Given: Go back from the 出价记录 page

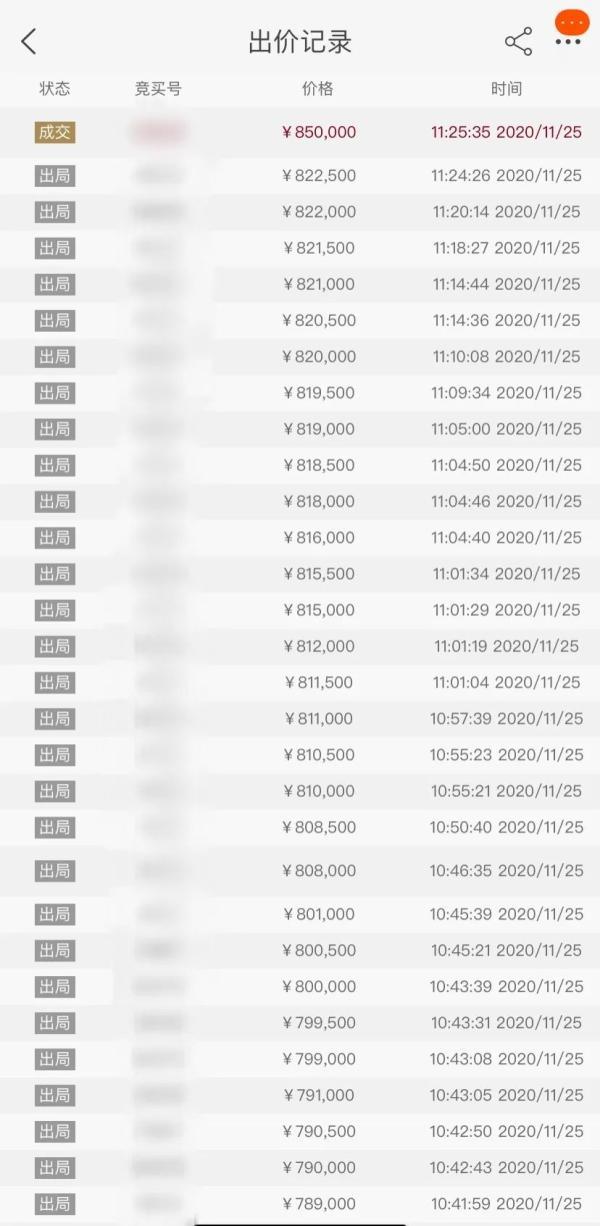Looking at the screenshot, I should [28, 42].
